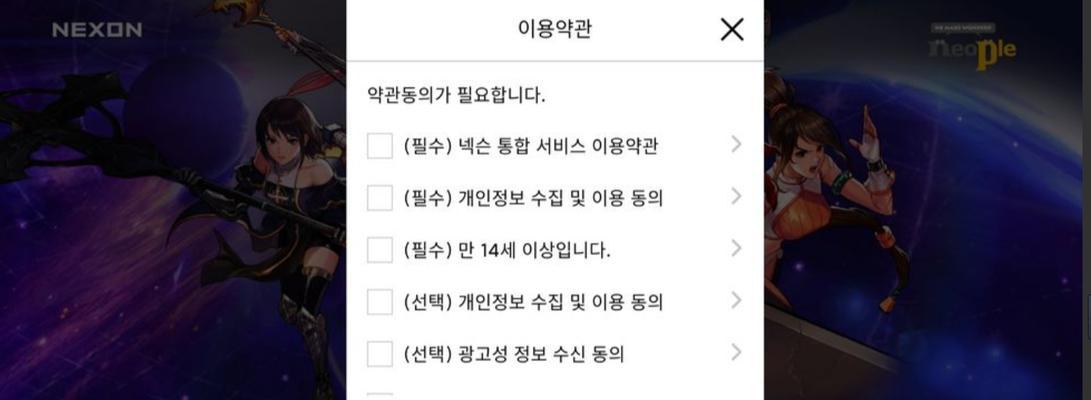This screenshot has width=1091, height=400.
Task: Open 광고성 정보 수신 동의 details arrow
Action: pyautogui.click(x=736, y=353)
